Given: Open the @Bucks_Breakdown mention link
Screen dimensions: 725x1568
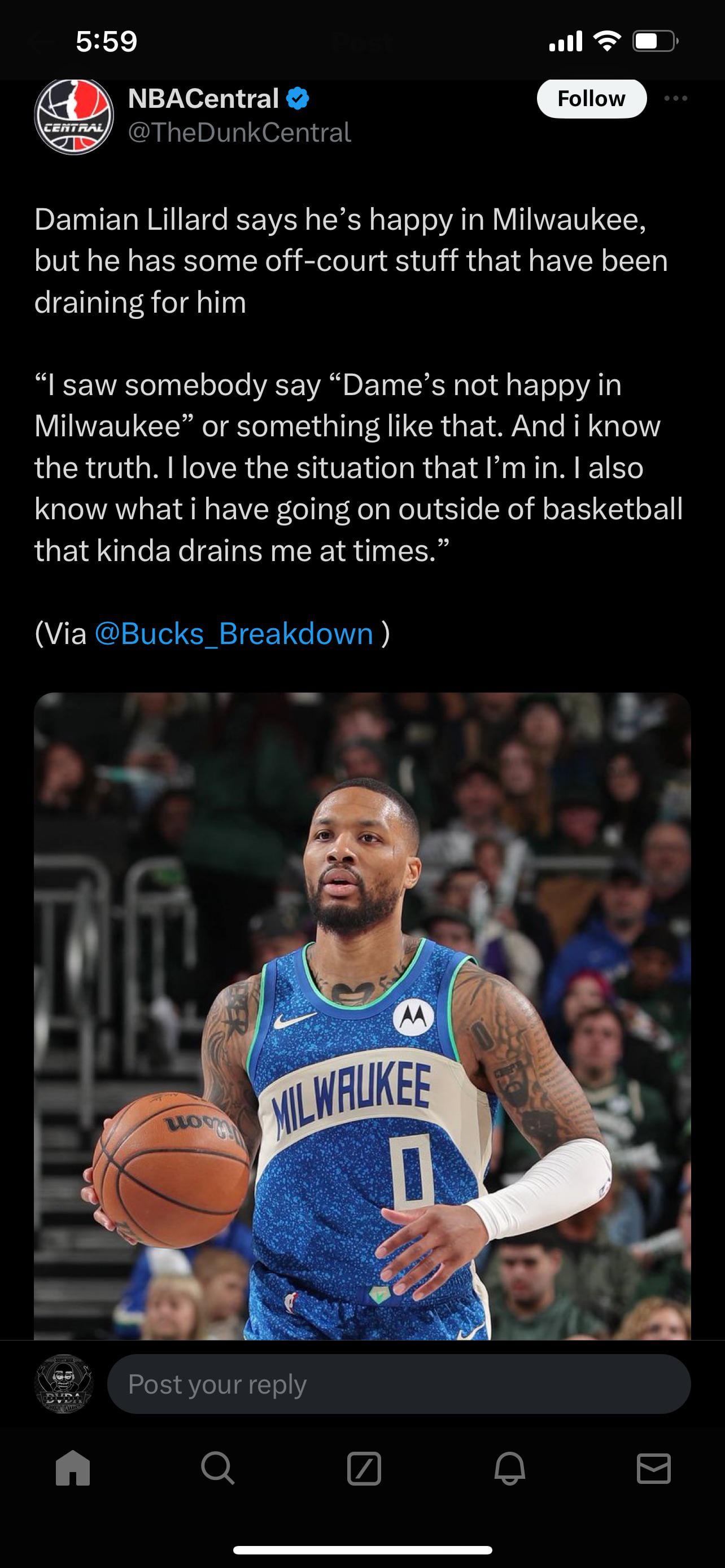Looking at the screenshot, I should click(234, 634).
